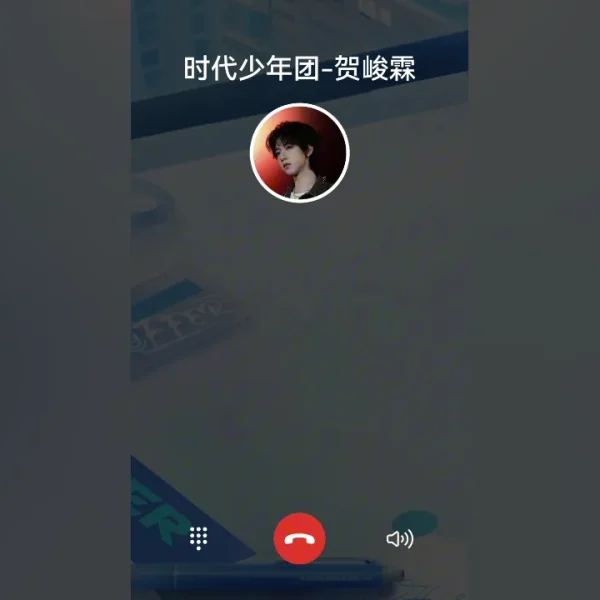Open the dial pad keypad
This screenshot has height=600, width=600.
click(x=199, y=538)
